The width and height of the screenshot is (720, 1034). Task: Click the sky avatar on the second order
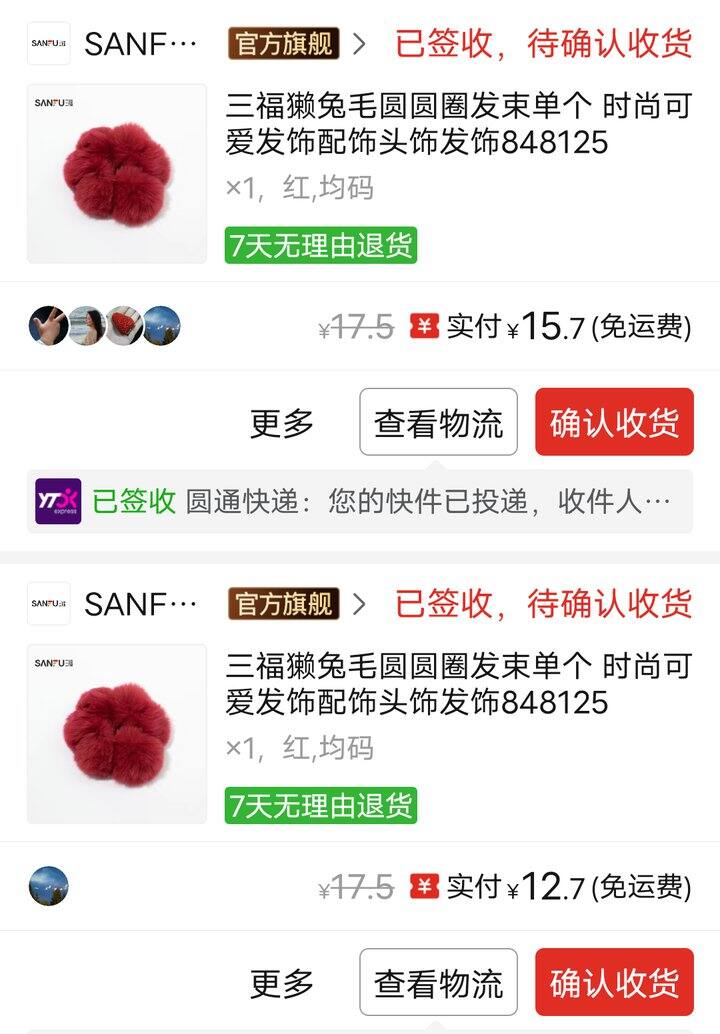[x=47, y=884]
